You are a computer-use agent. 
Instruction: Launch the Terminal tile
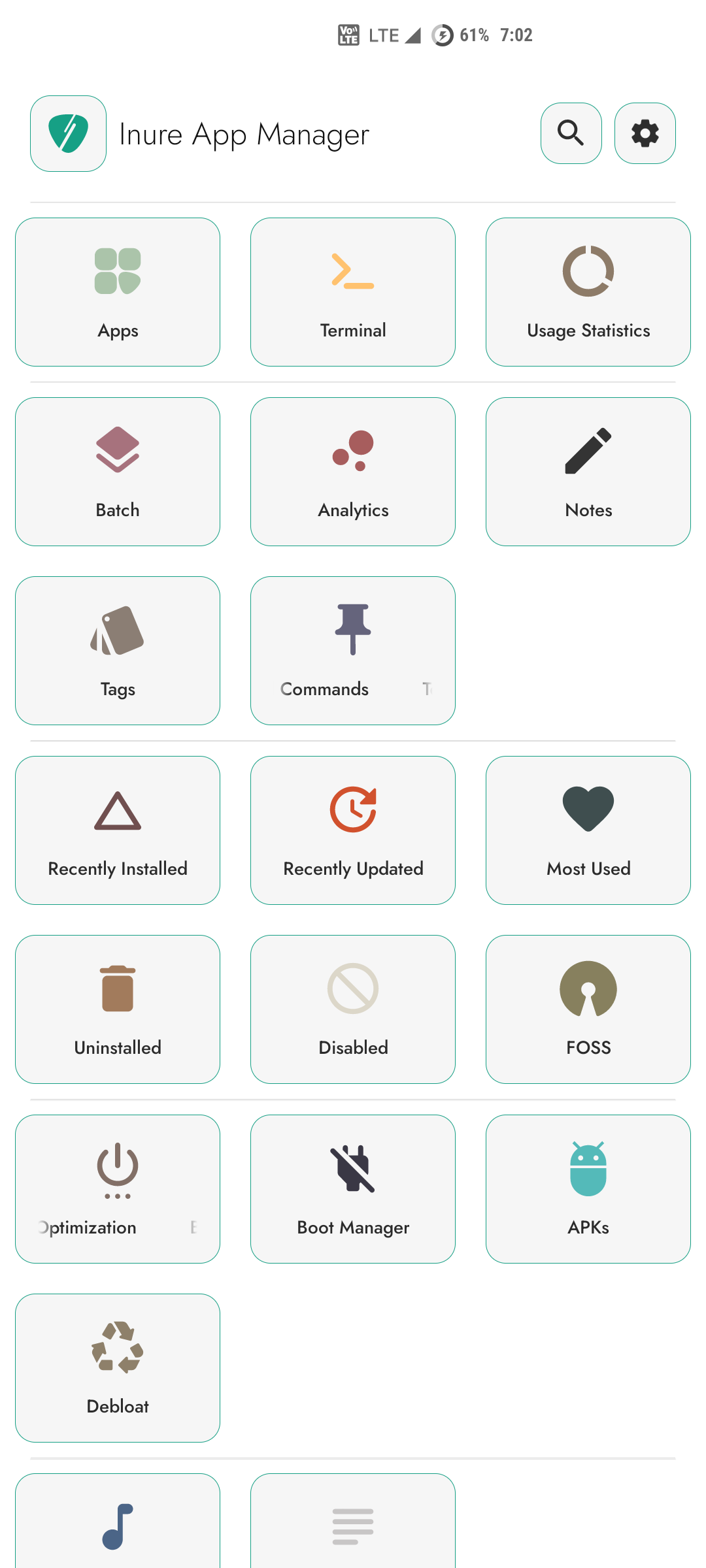pyautogui.click(x=353, y=292)
